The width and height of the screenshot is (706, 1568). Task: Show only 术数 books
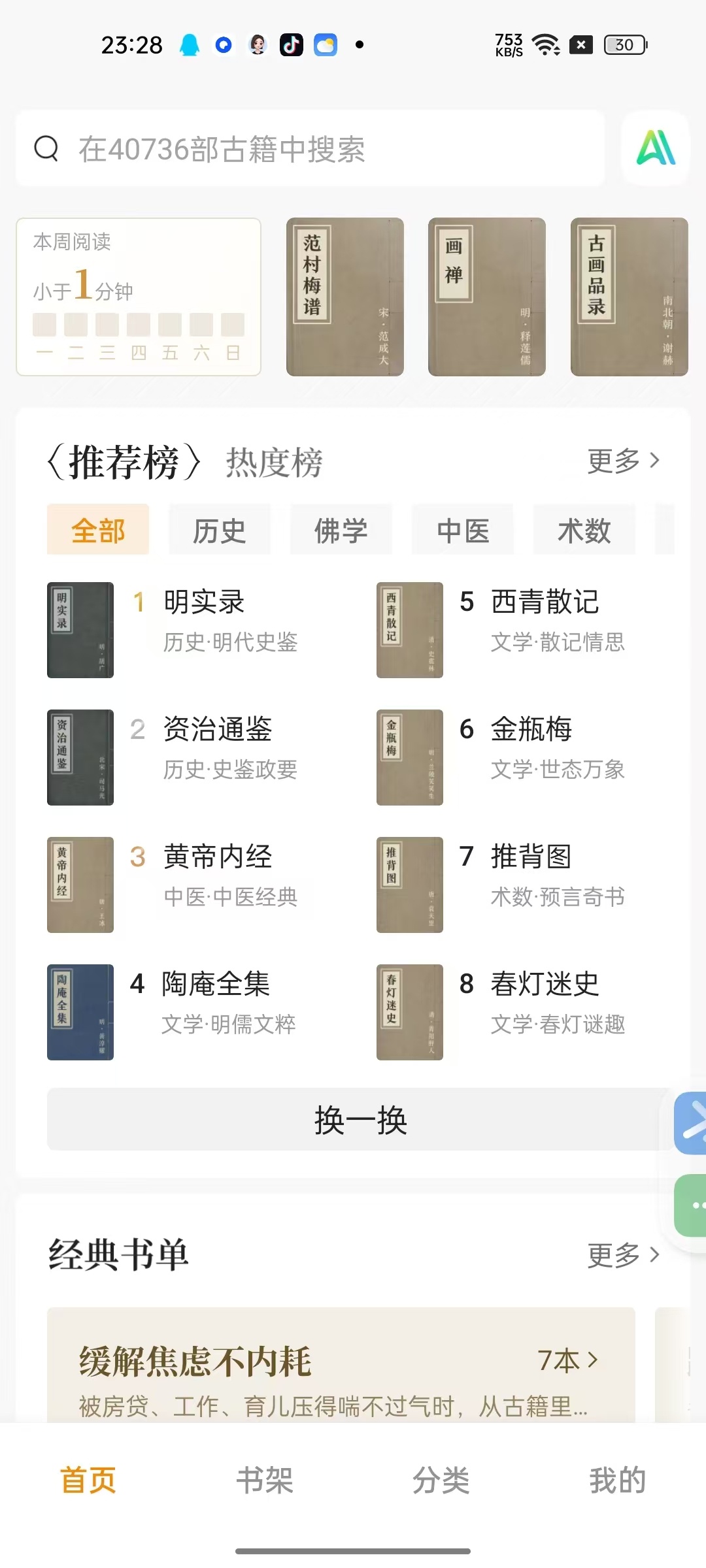pyautogui.click(x=584, y=530)
